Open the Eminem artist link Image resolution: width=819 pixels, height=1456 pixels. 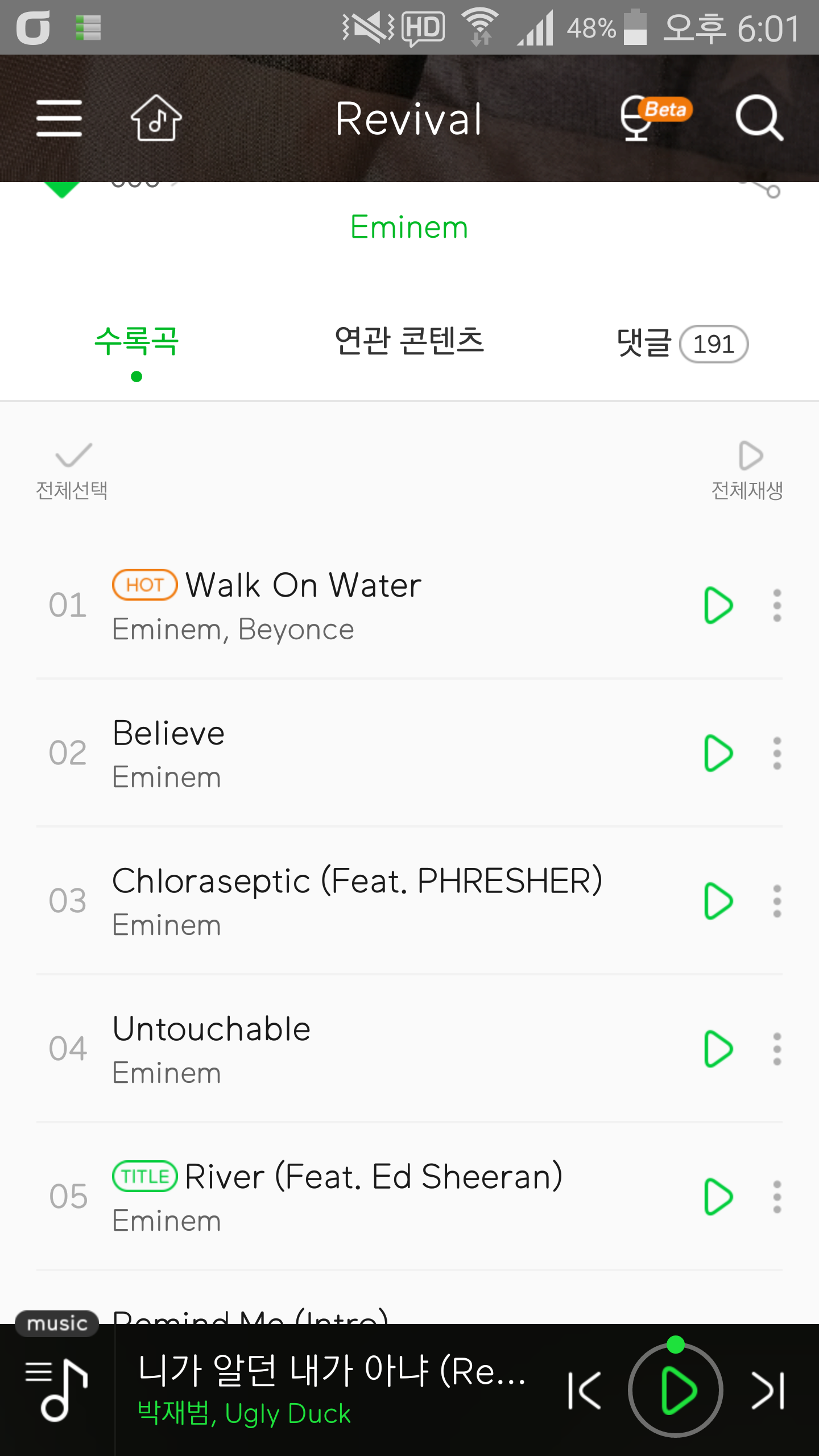(x=409, y=227)
